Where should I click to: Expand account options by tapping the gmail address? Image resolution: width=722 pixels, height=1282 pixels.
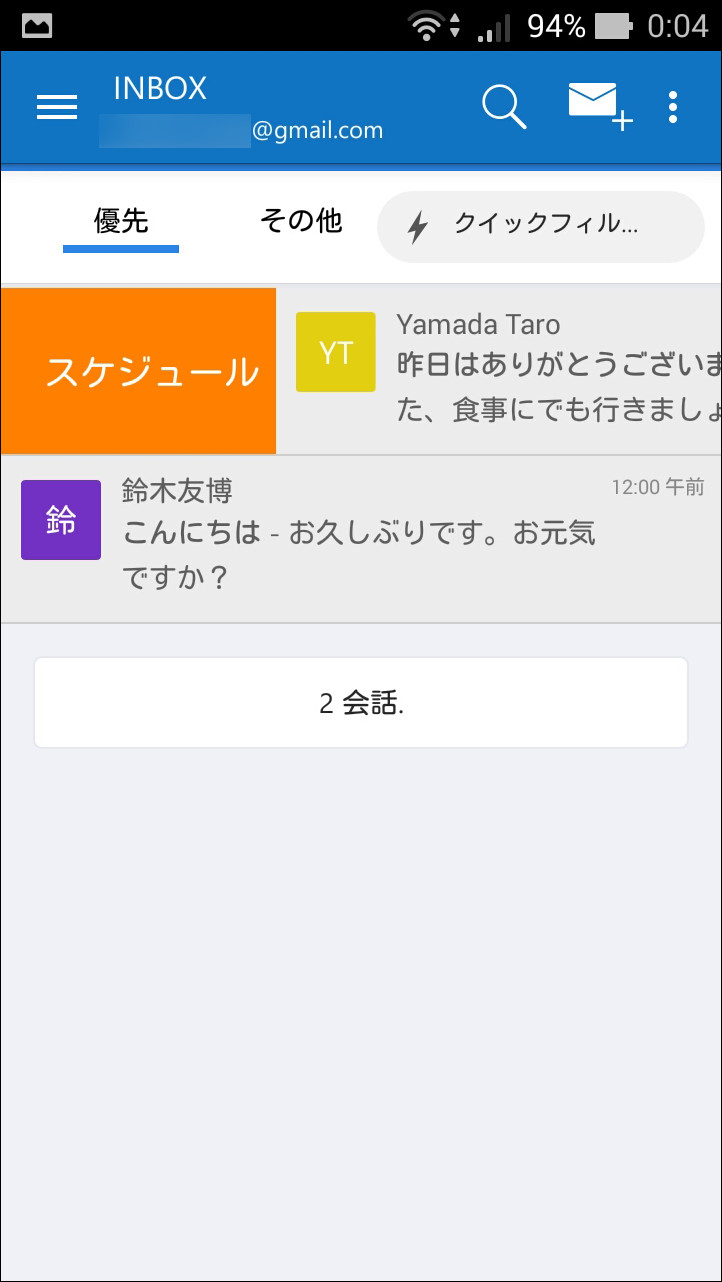[x=240, y=130]
